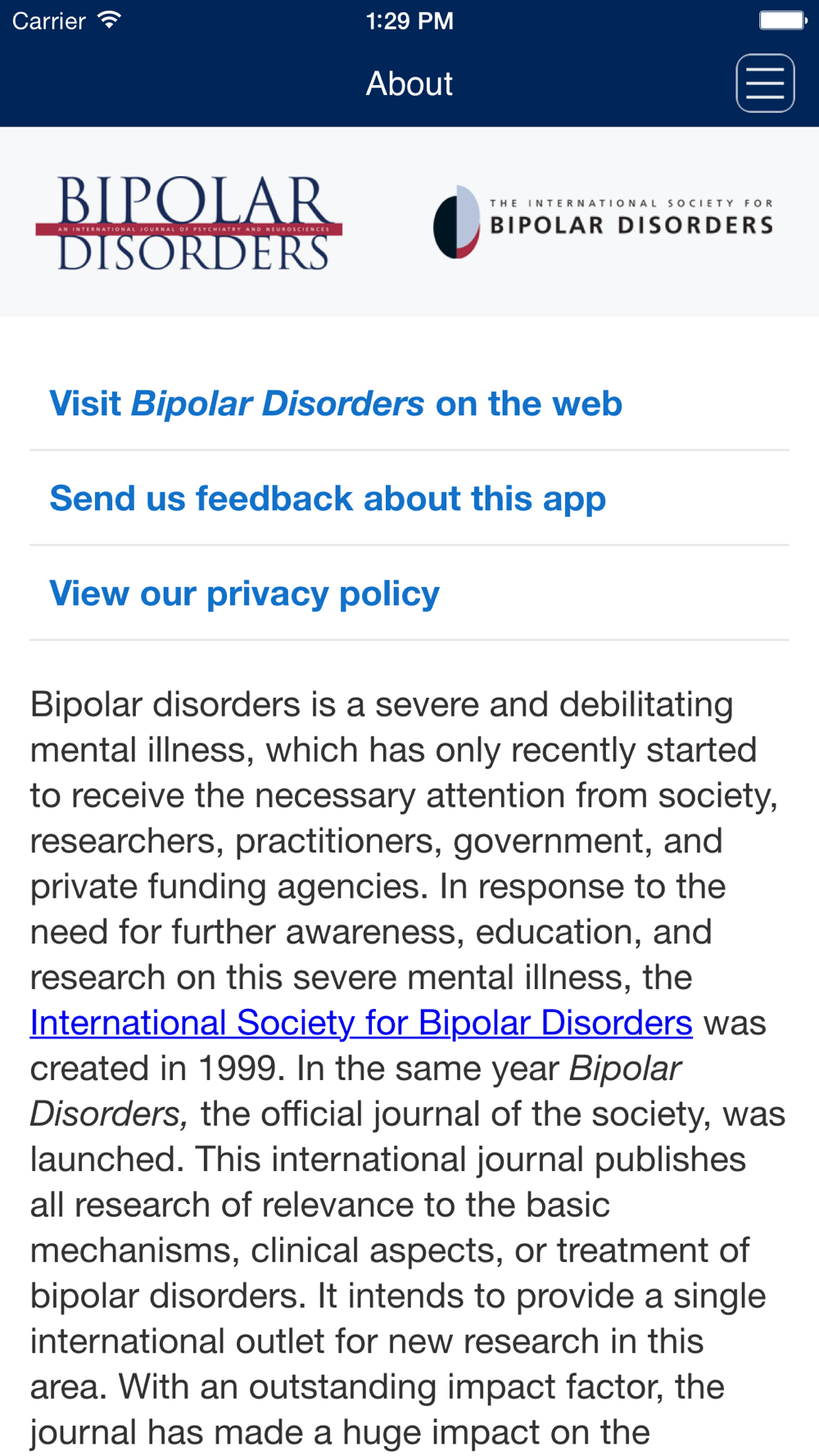
Task: Open the hamburger menu button
Action: coord(765,84)
